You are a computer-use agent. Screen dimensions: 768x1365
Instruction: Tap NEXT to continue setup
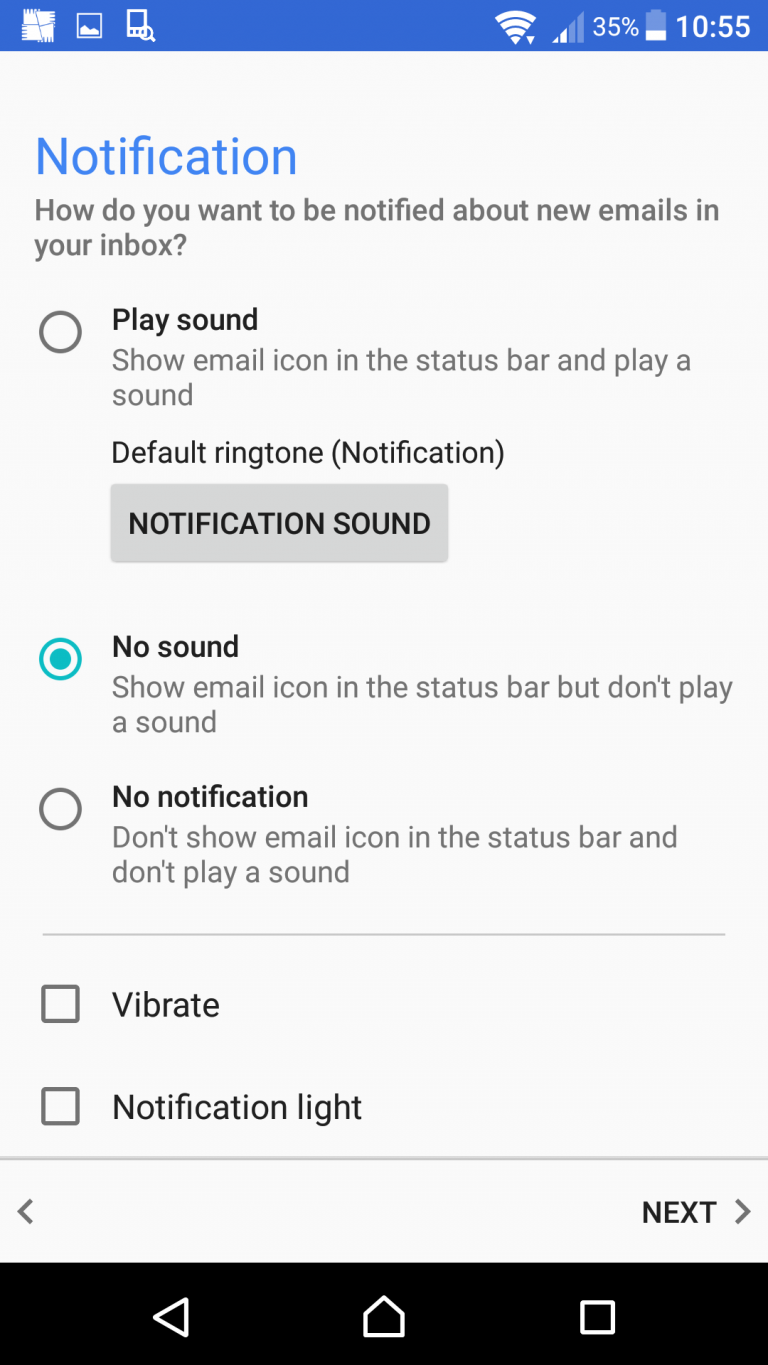coord(696,1212)
